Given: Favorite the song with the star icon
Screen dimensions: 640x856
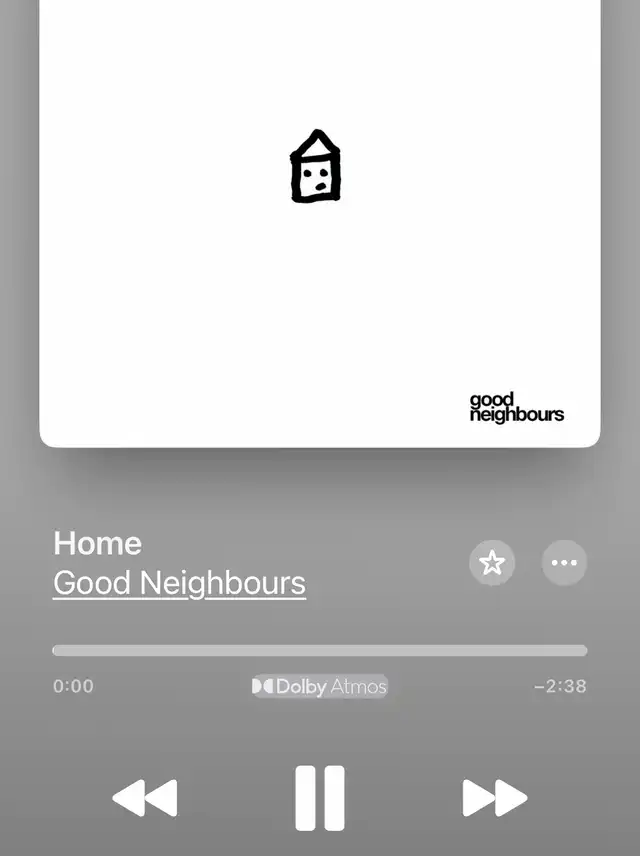Looking at the screenshot, I should 491,563.
